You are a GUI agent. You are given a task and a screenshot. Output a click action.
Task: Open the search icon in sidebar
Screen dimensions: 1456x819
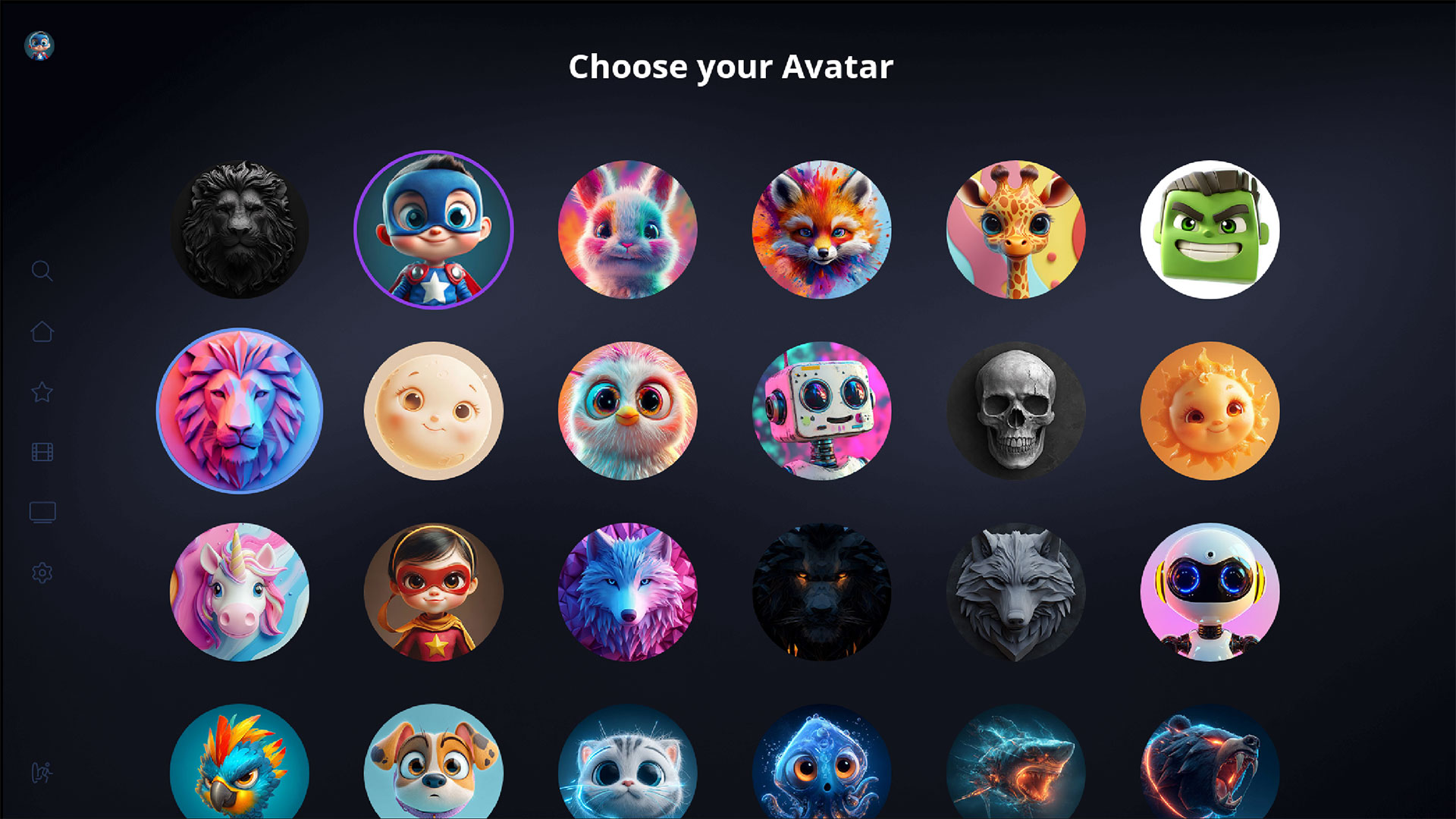pyautogui.click(x=42, y=271)
